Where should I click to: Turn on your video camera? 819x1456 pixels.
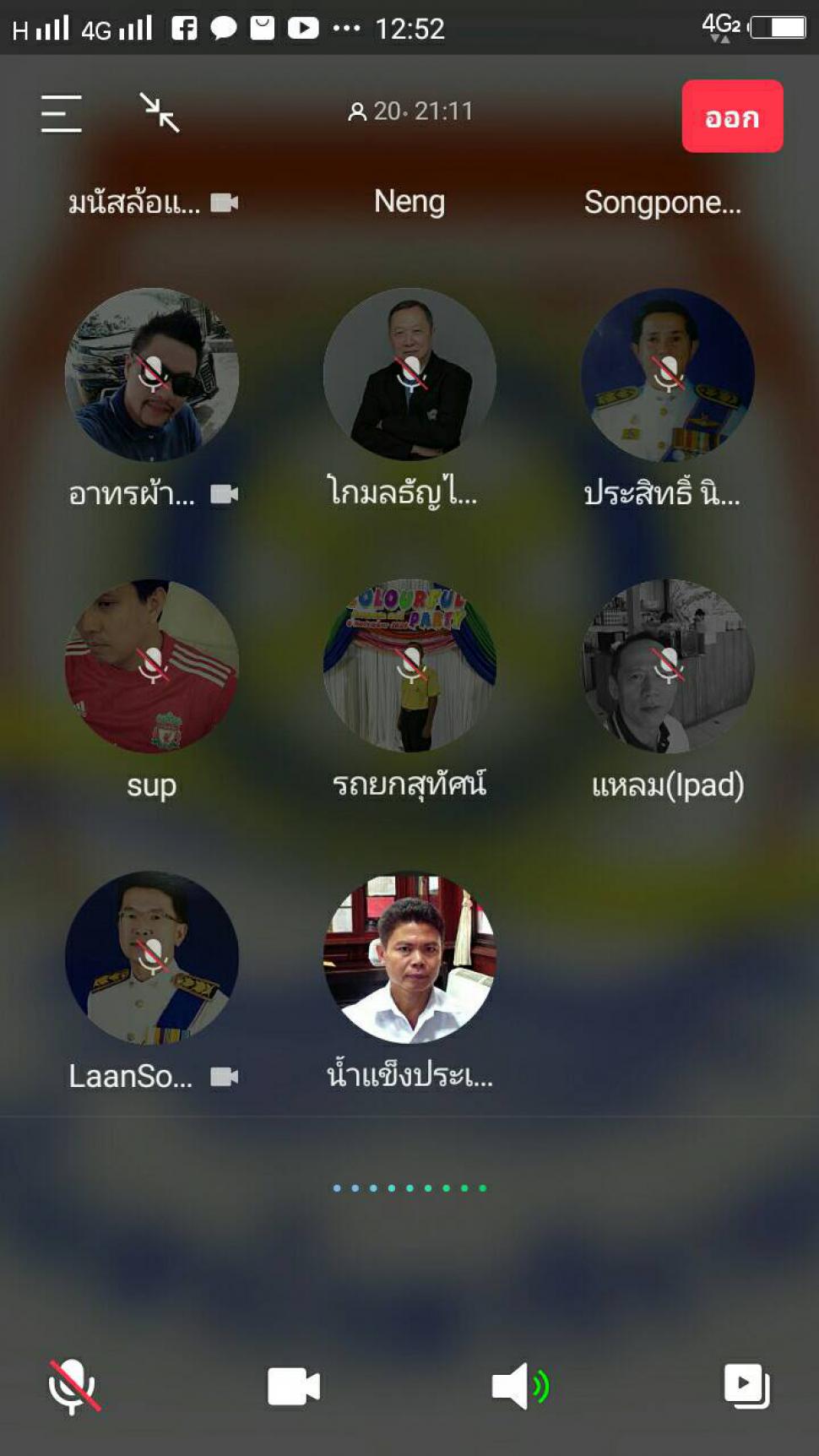[293, 1386]
